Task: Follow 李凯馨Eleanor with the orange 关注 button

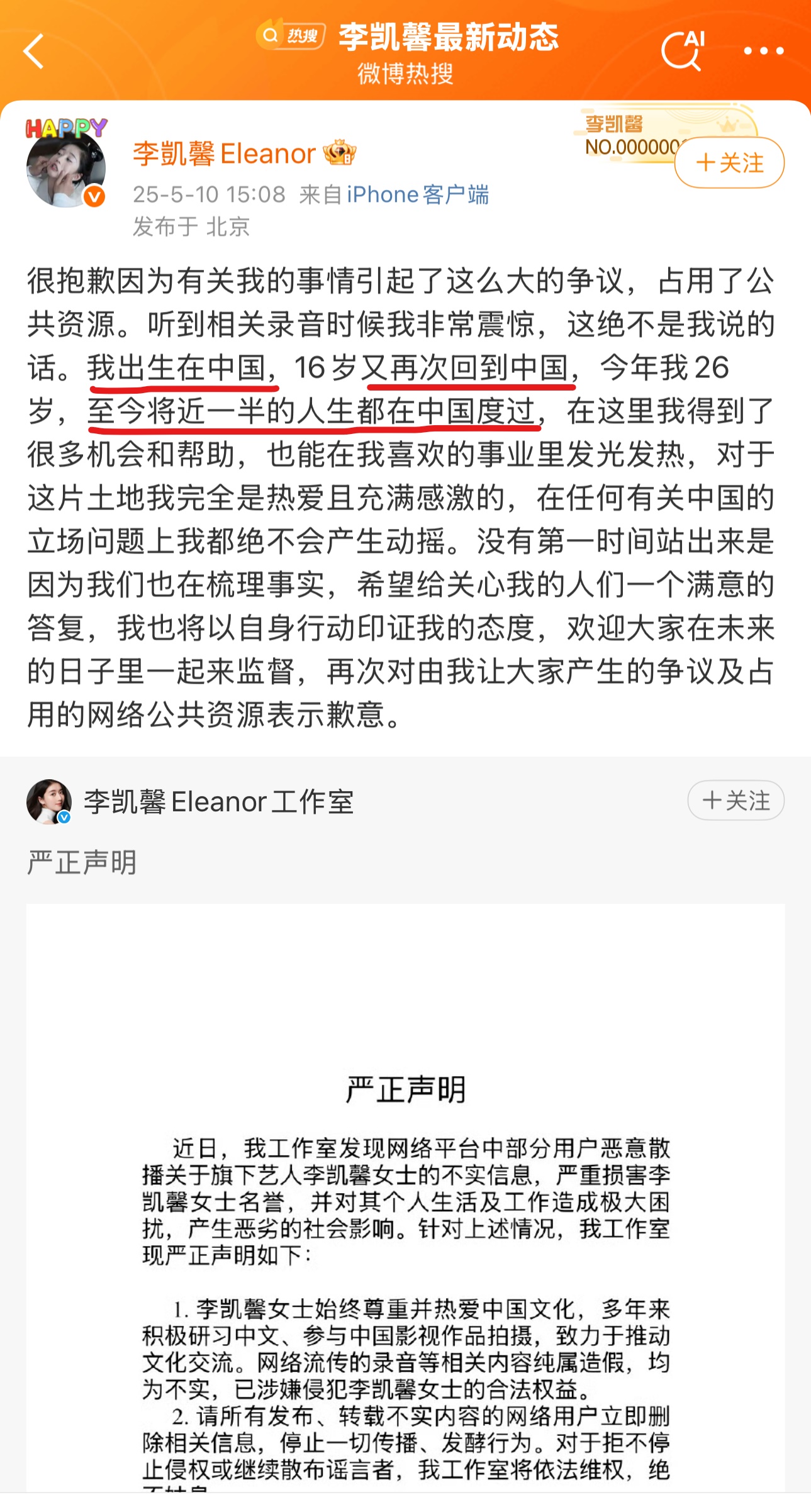Action: pos(729,163)
